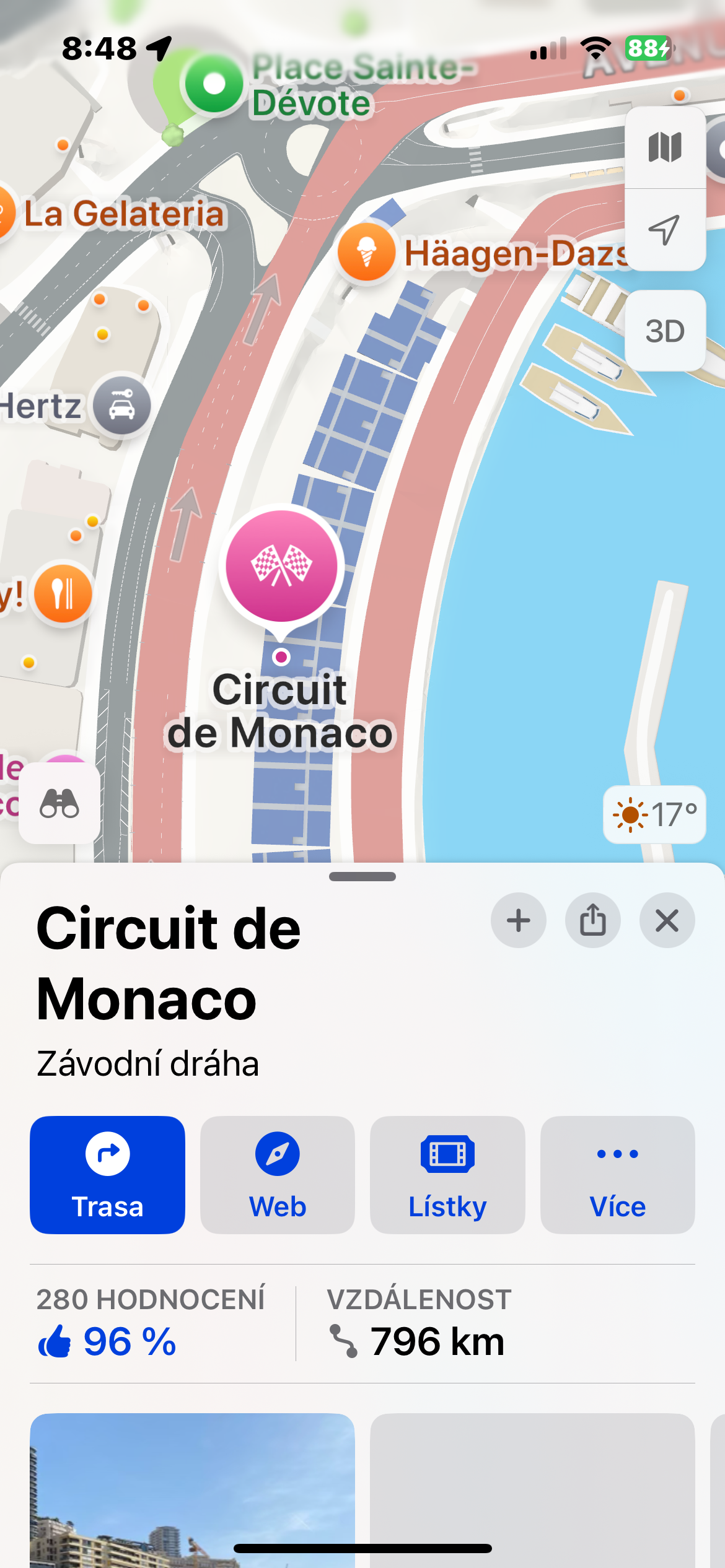
Task: Share Circuit de Monaco location
Action: point(593,921)
